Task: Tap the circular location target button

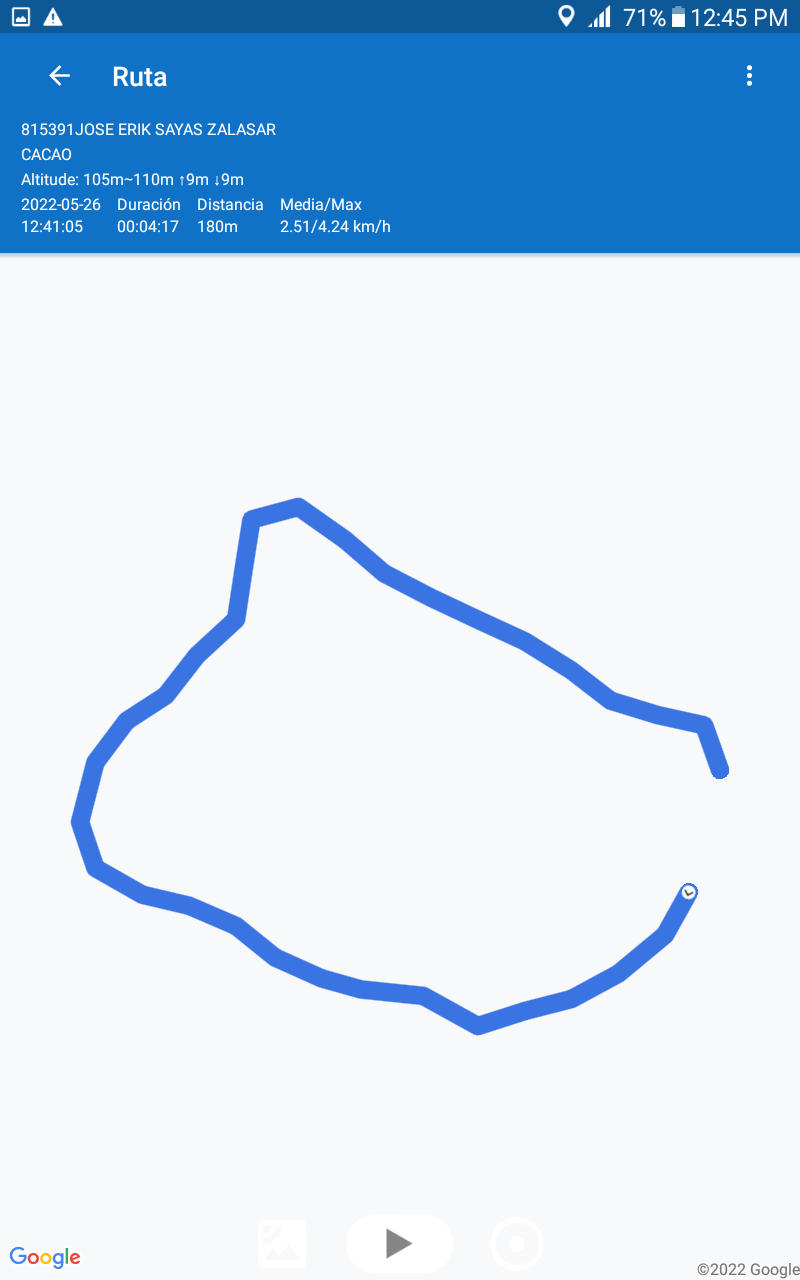Action: pos(517,1244)
